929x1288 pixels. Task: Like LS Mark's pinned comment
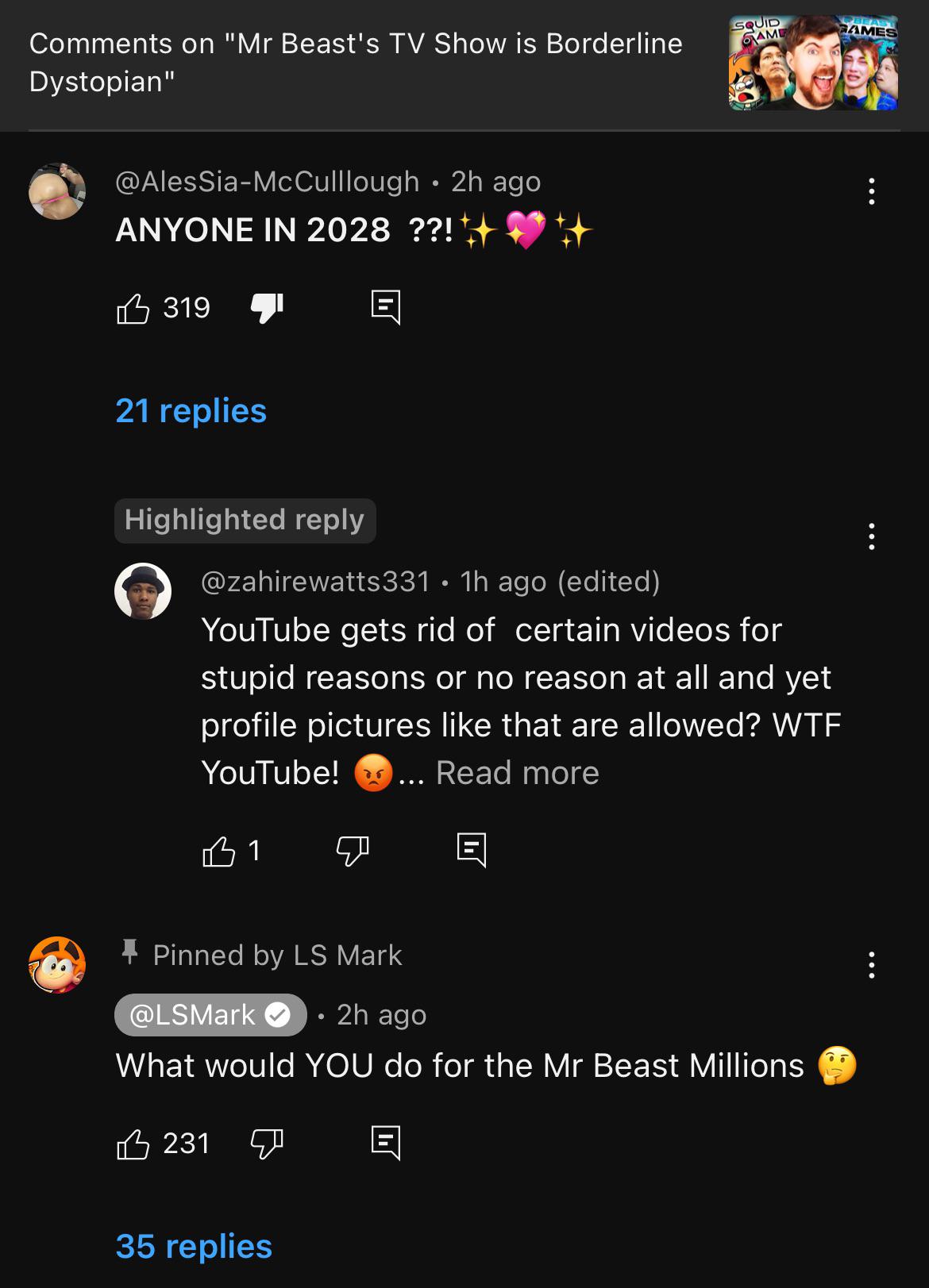[133, 1144]
